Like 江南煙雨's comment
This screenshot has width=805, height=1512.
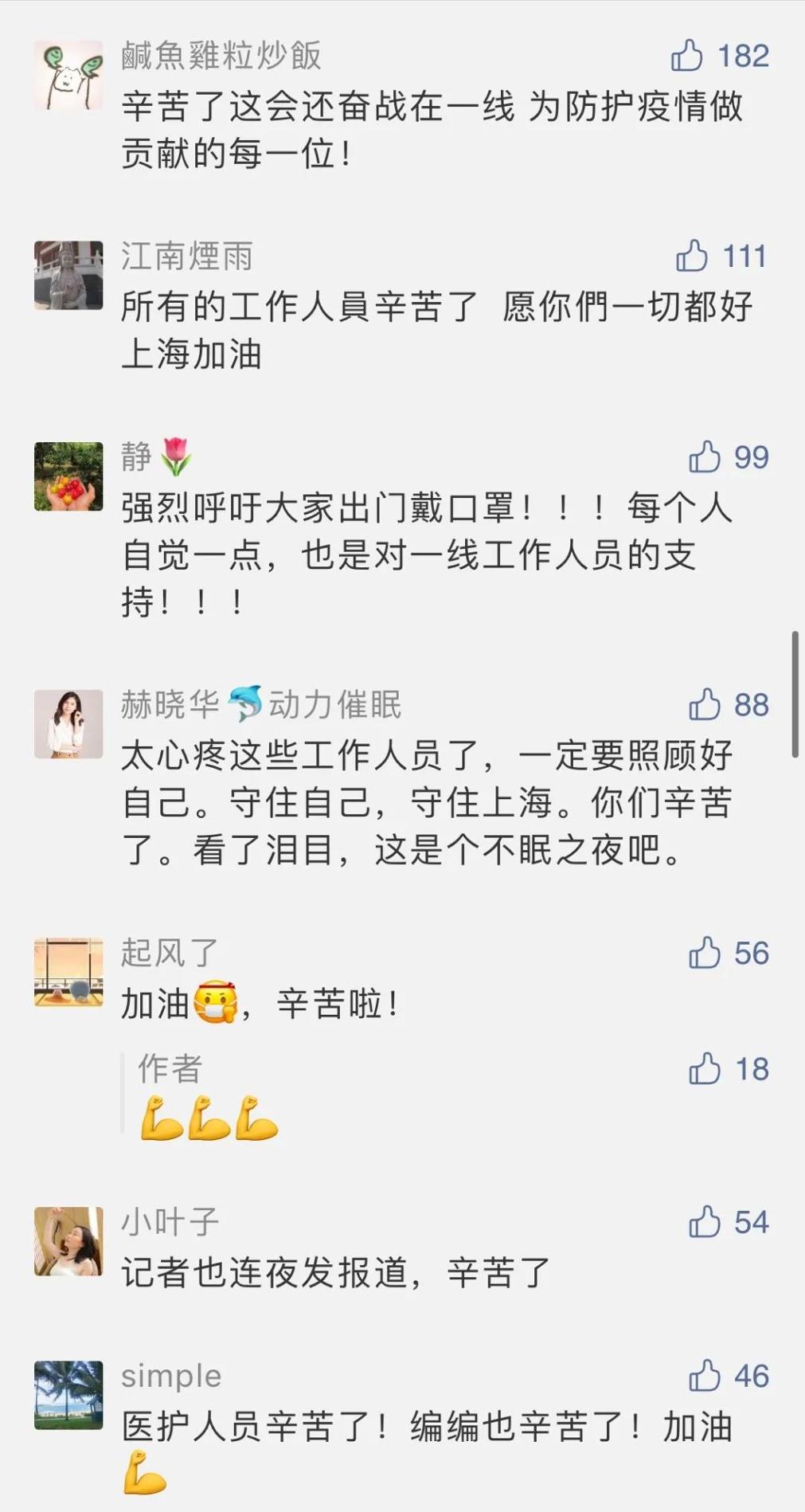click(691, 257)
